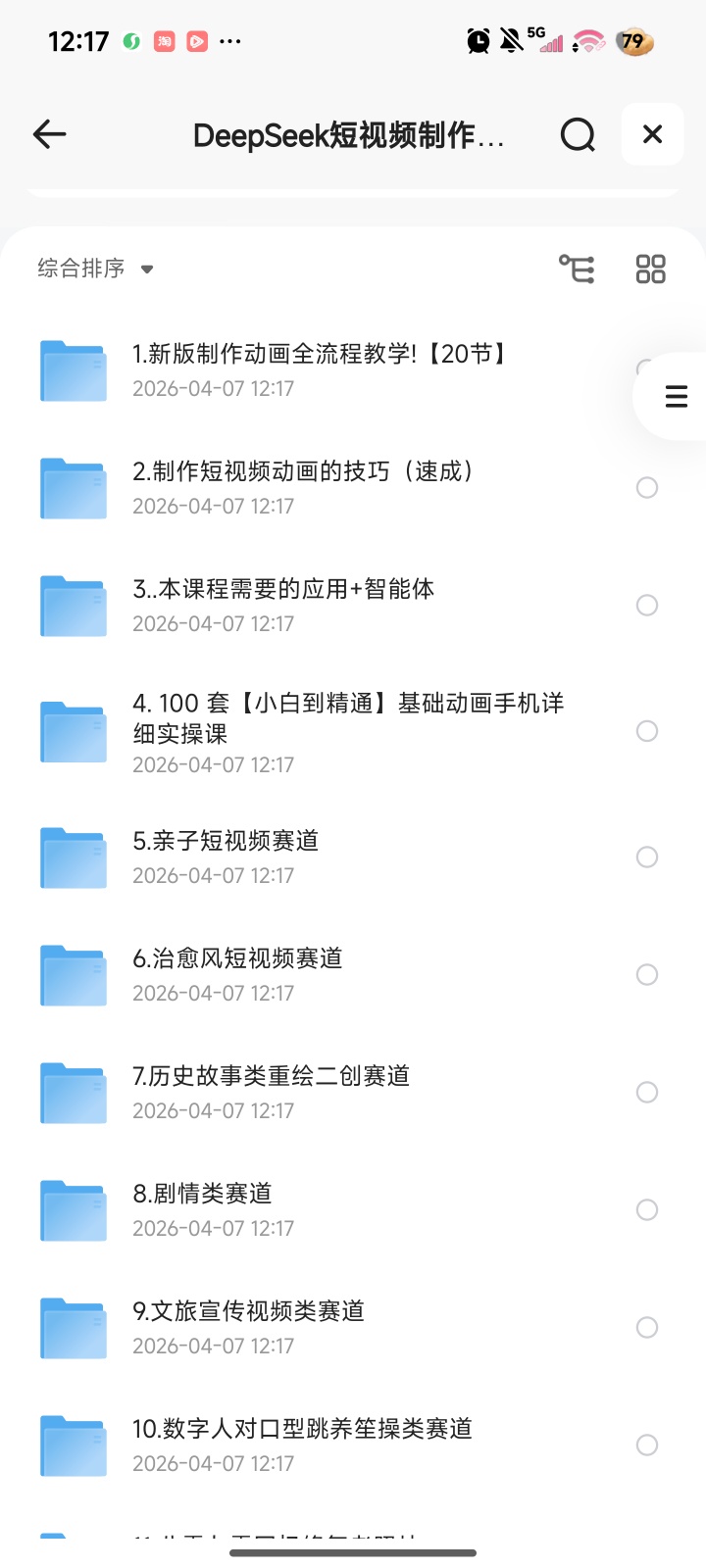Switch to the grid view layout
The height and width of the screenshot is (1568, 706).
point(650,269)
